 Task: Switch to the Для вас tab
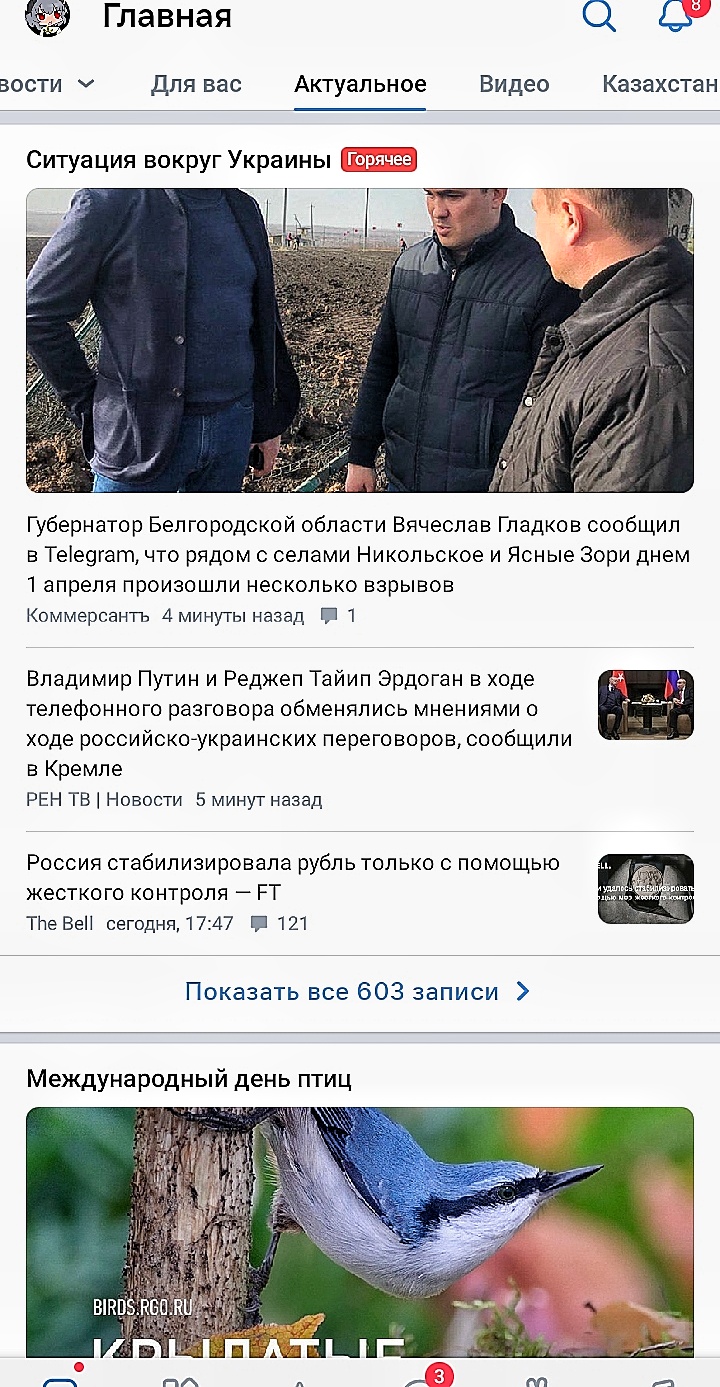pos(196,84)
